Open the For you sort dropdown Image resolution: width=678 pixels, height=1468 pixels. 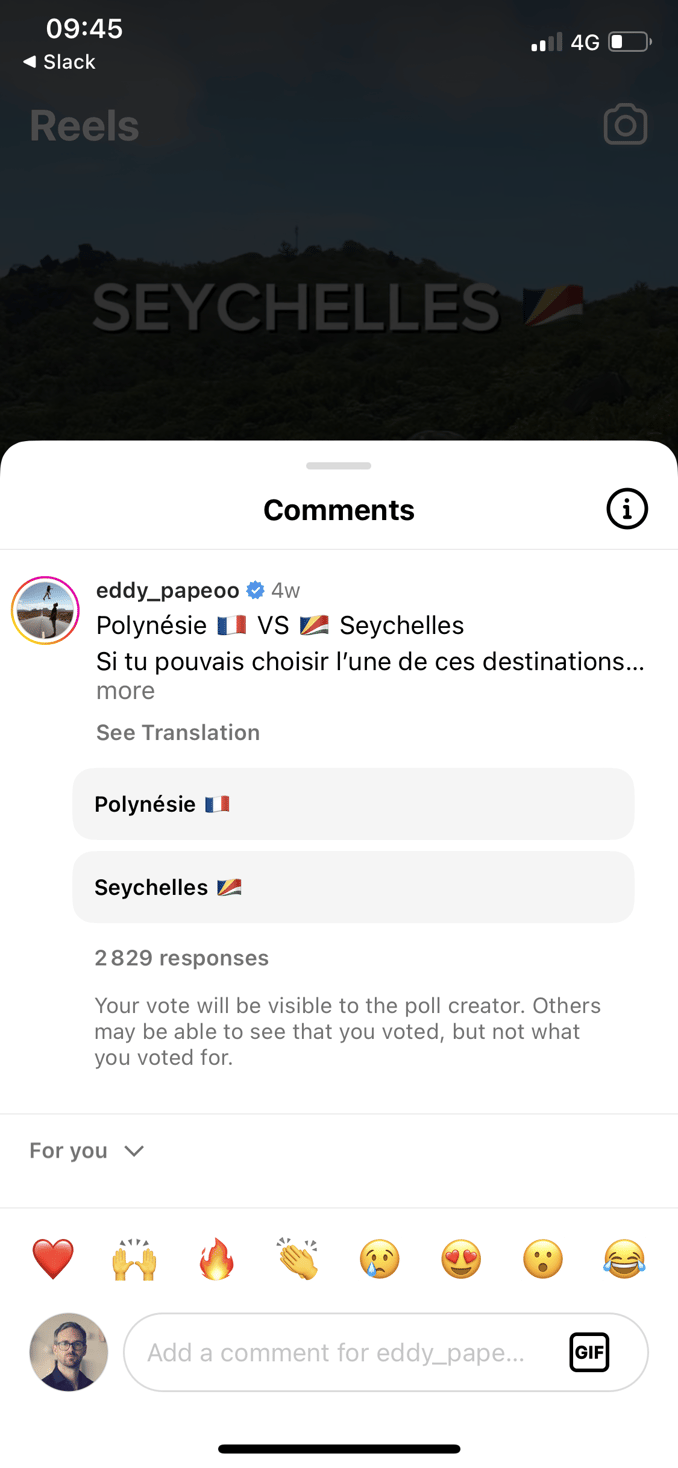87,1150
